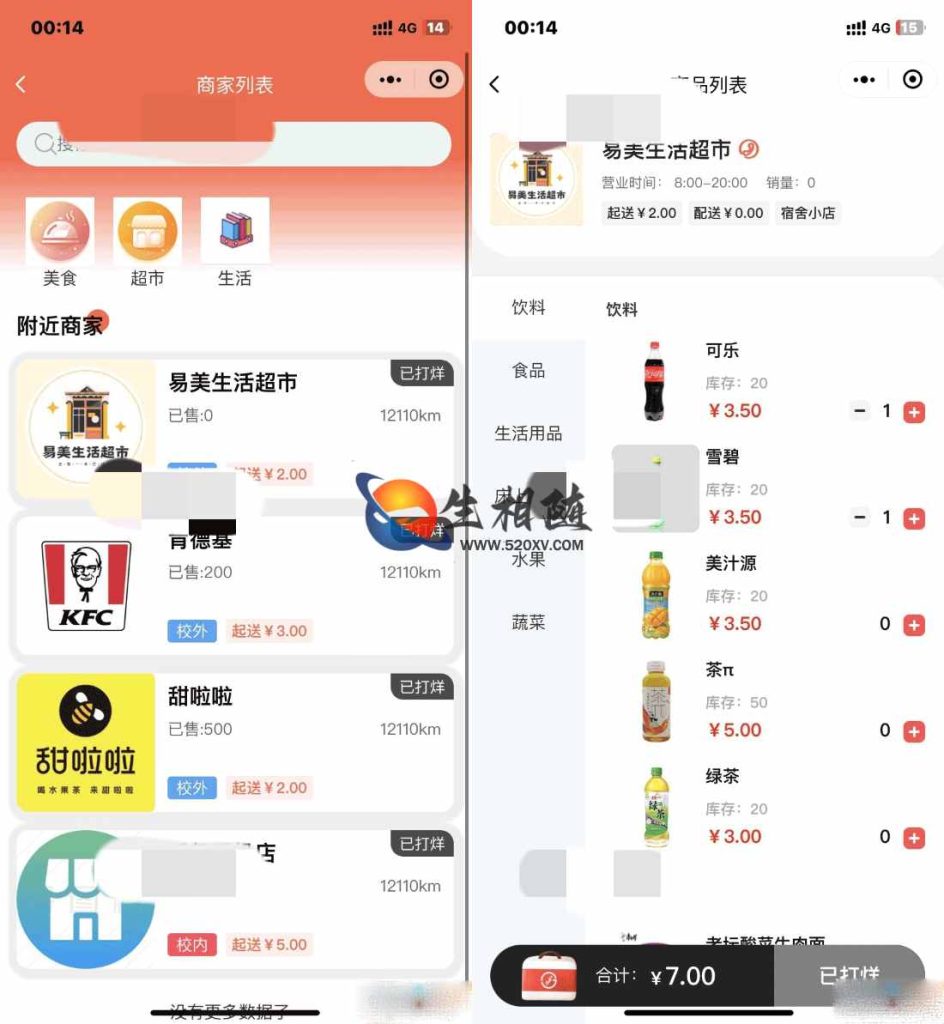Viewport: 944px width, 1024px height.
Task: Tap the 美食 category icon
Action: [60, 230]
